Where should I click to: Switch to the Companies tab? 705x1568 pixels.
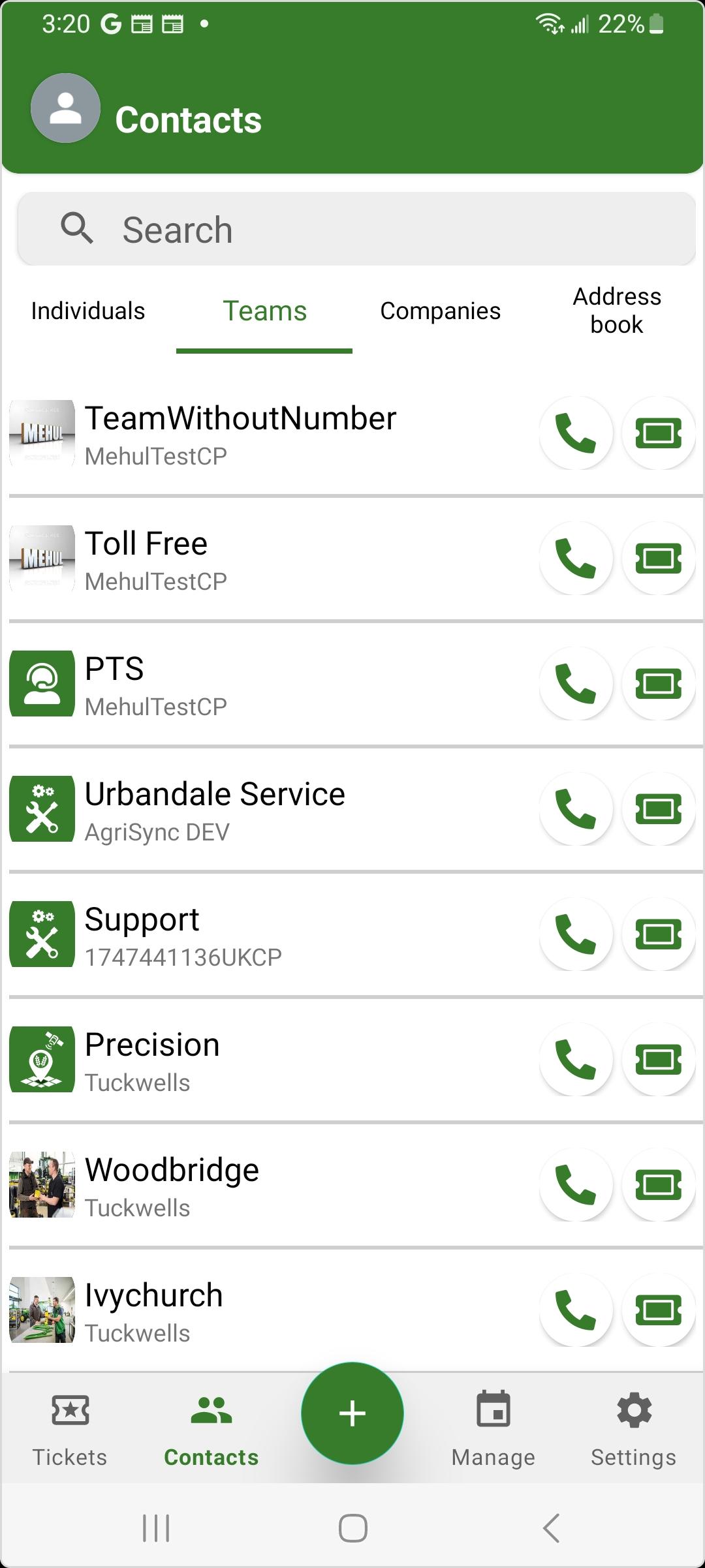click(441, 311)
